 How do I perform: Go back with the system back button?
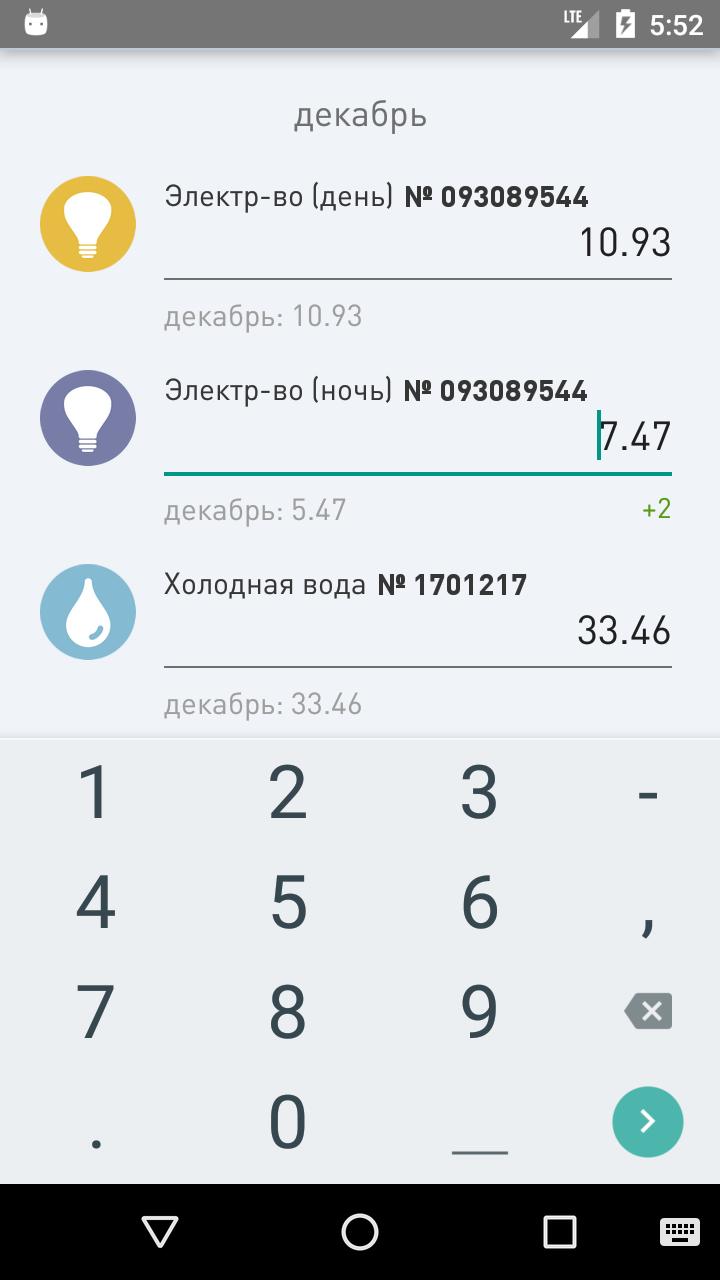coord(160,1232)
